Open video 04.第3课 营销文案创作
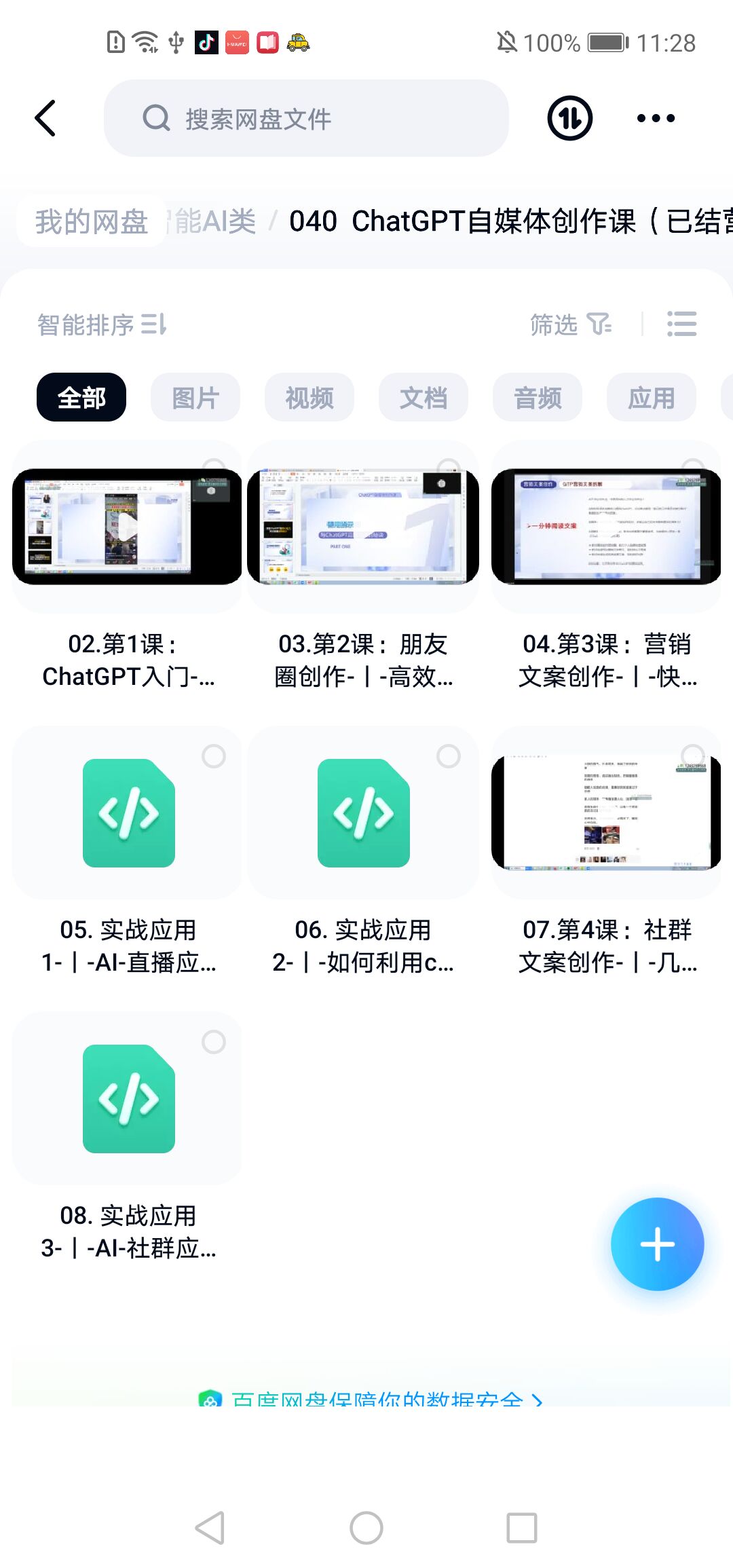 tap(606, 527)
